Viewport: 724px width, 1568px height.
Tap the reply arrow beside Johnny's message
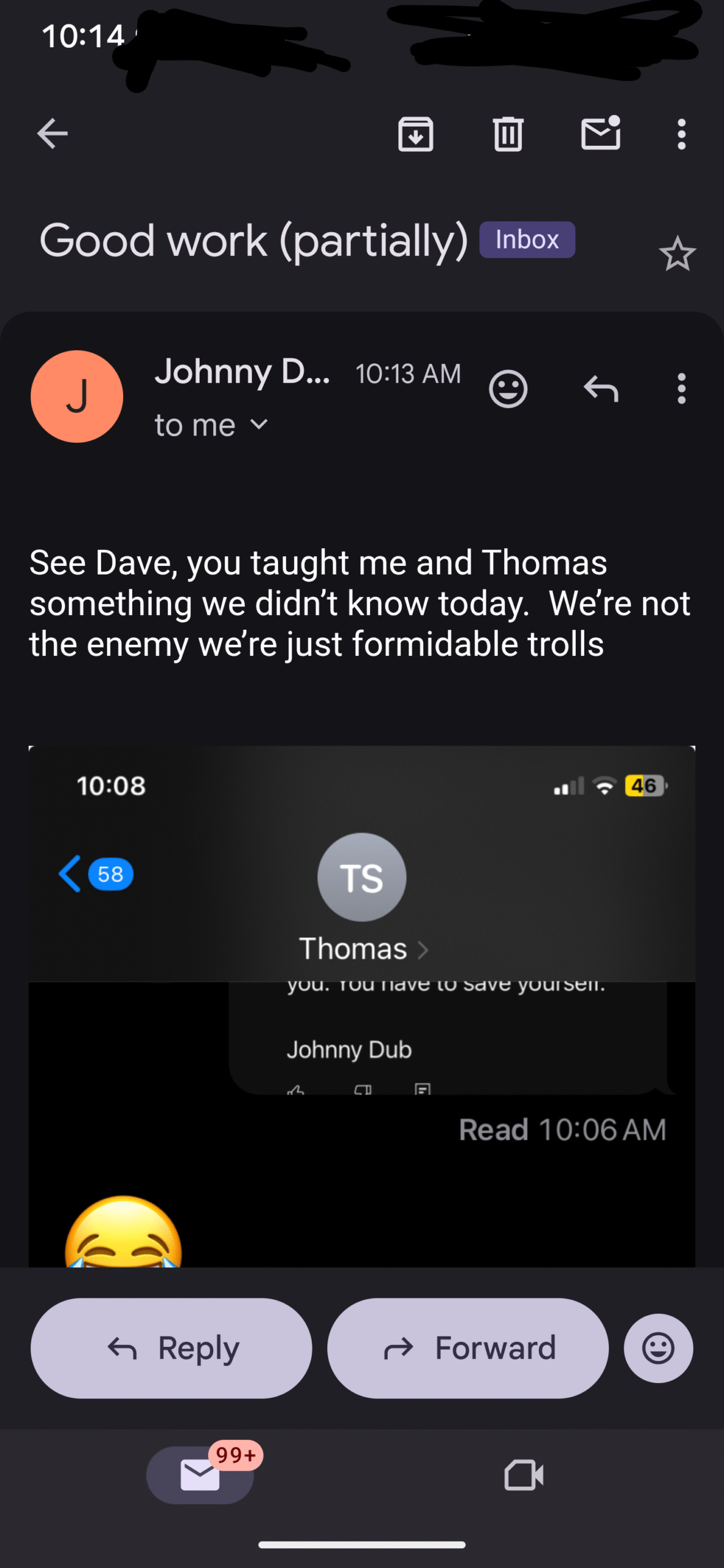601,388
